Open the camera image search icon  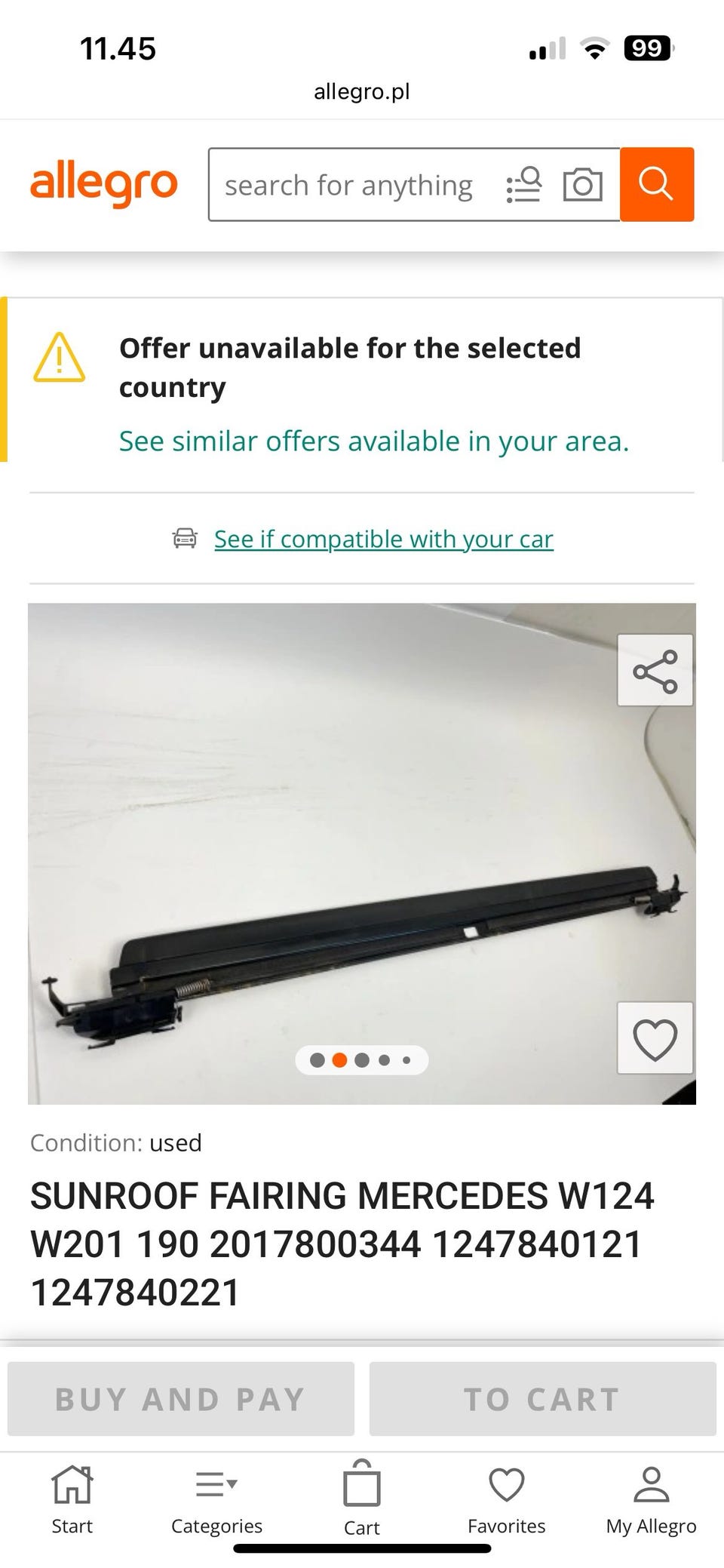(583, 185)
